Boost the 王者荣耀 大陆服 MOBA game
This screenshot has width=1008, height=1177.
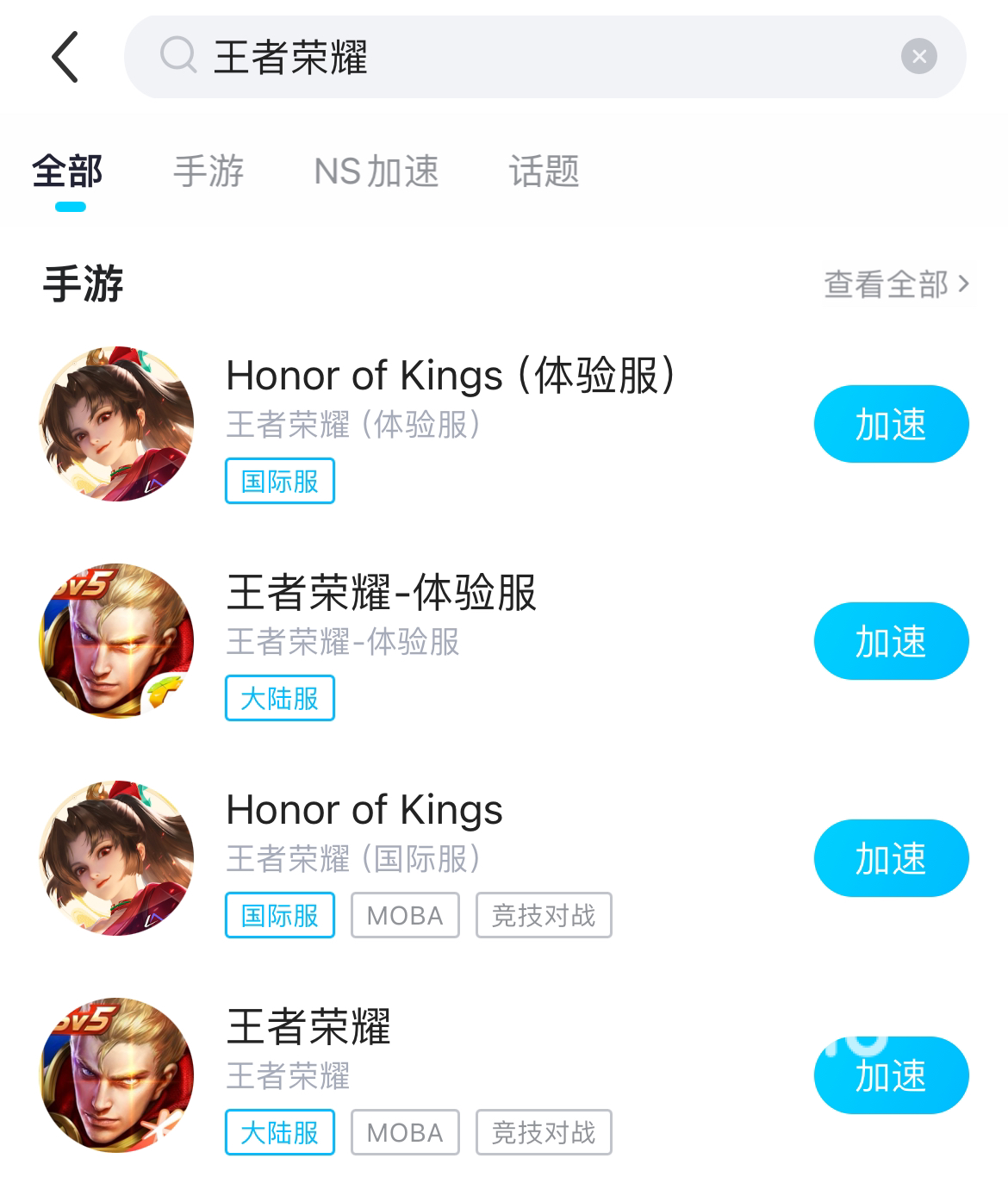(x=891, y=1075)
